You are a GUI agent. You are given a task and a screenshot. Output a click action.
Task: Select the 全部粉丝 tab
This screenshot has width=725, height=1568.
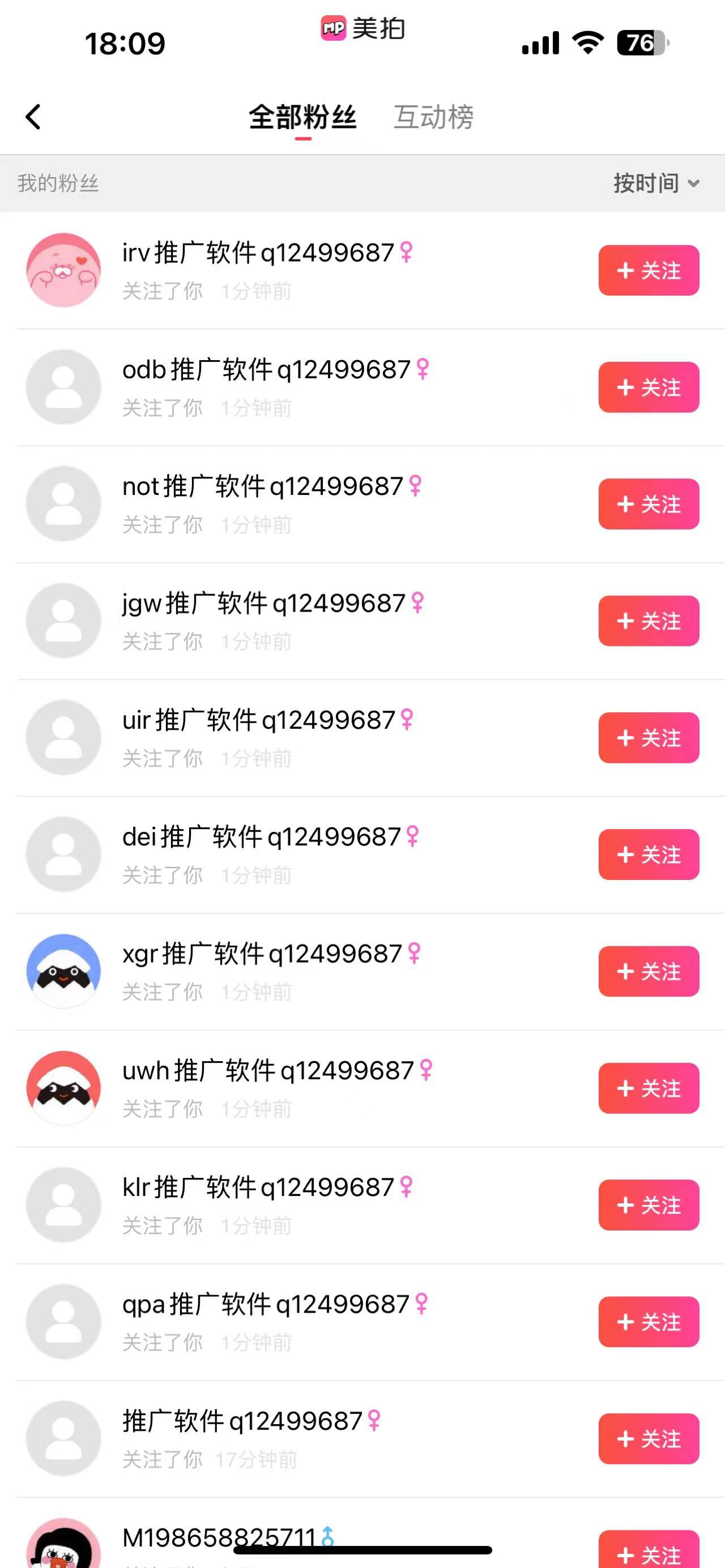pos(302,117)
